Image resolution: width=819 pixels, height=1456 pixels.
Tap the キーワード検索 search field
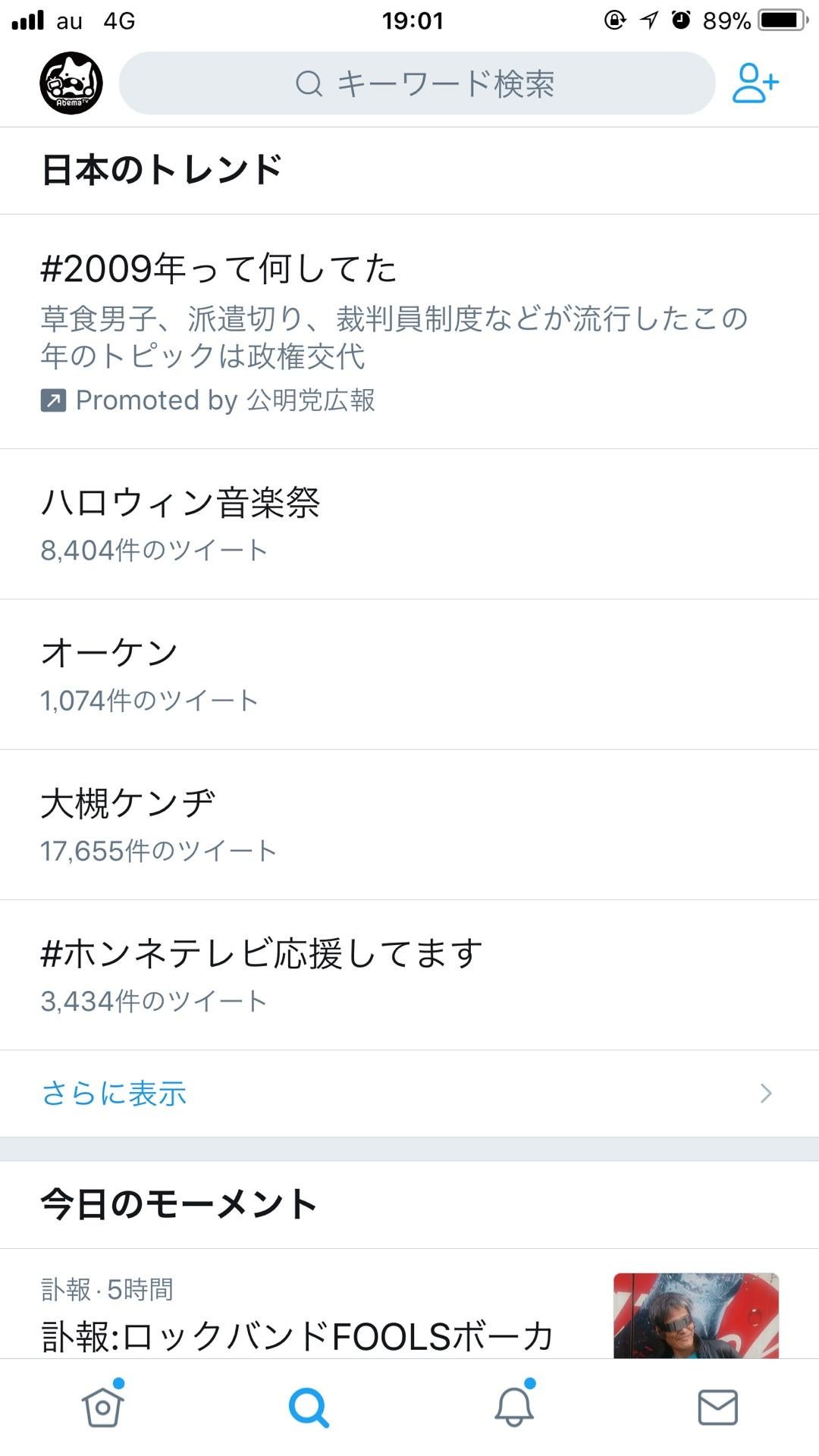click(x=417, y=83)
